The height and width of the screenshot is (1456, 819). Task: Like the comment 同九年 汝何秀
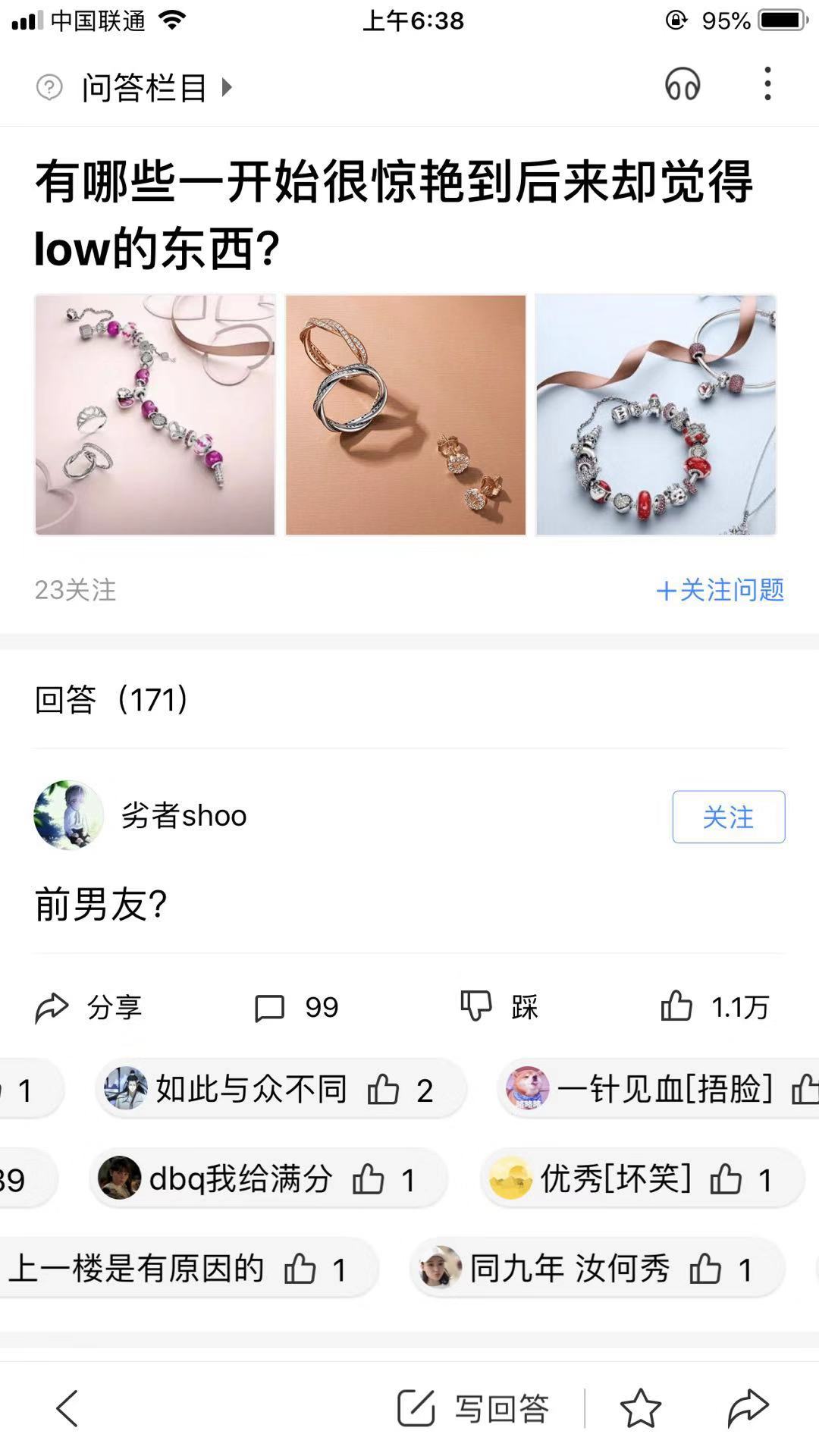click(705, 1269)
